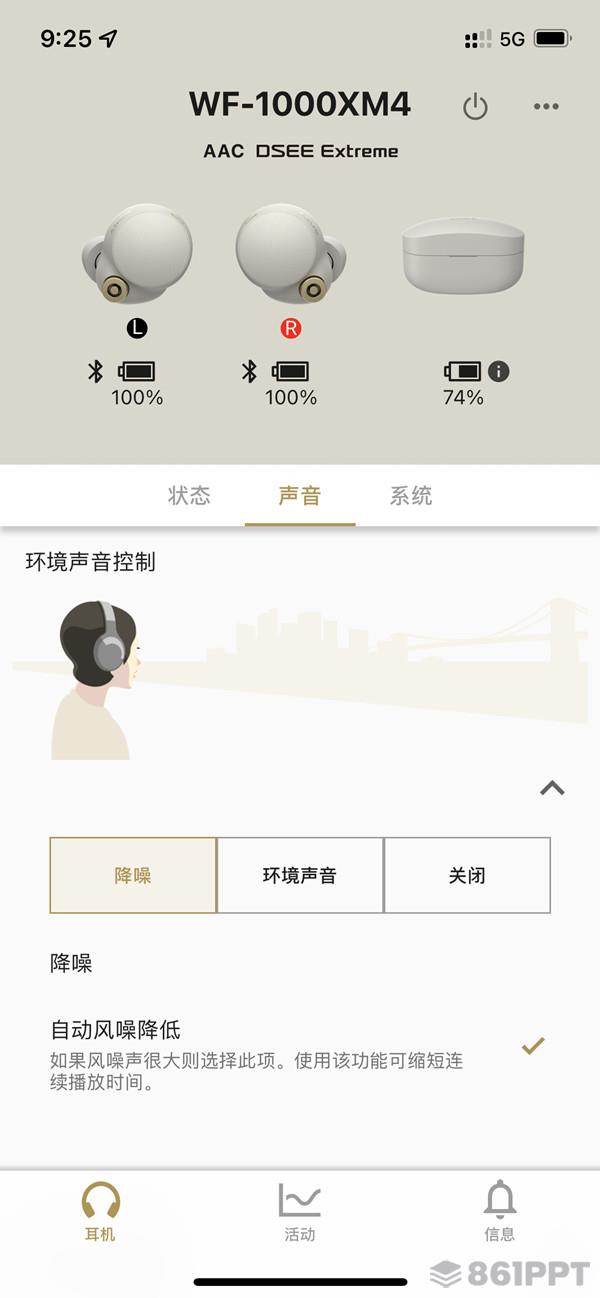Image resolution: width=600 pixels, height=1298 pixels.
Task: Tap the power icon next to WF-1000XM4
Action: tap(475, 106)
